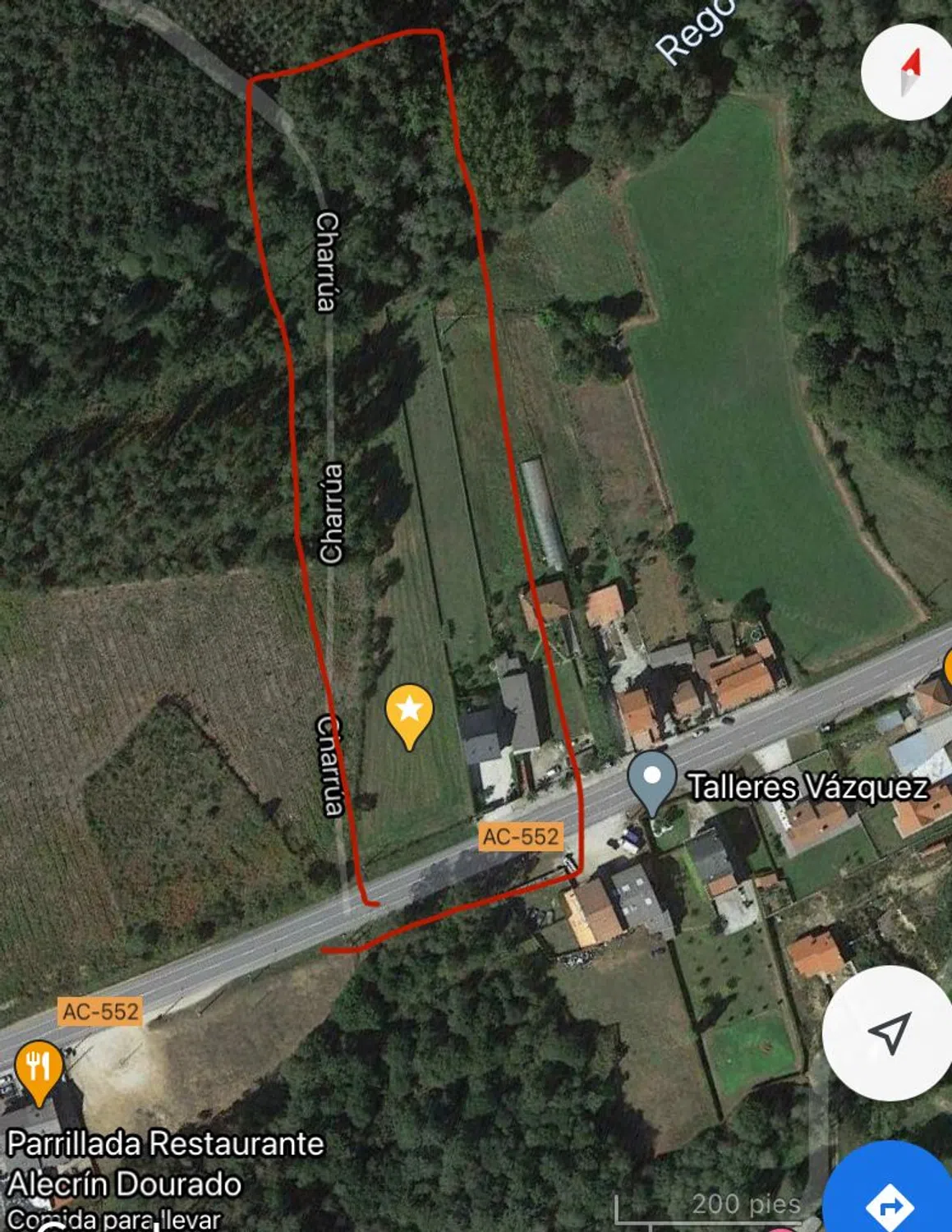Select the Talleres Vázquez map pin

click(x=652, y=779)
